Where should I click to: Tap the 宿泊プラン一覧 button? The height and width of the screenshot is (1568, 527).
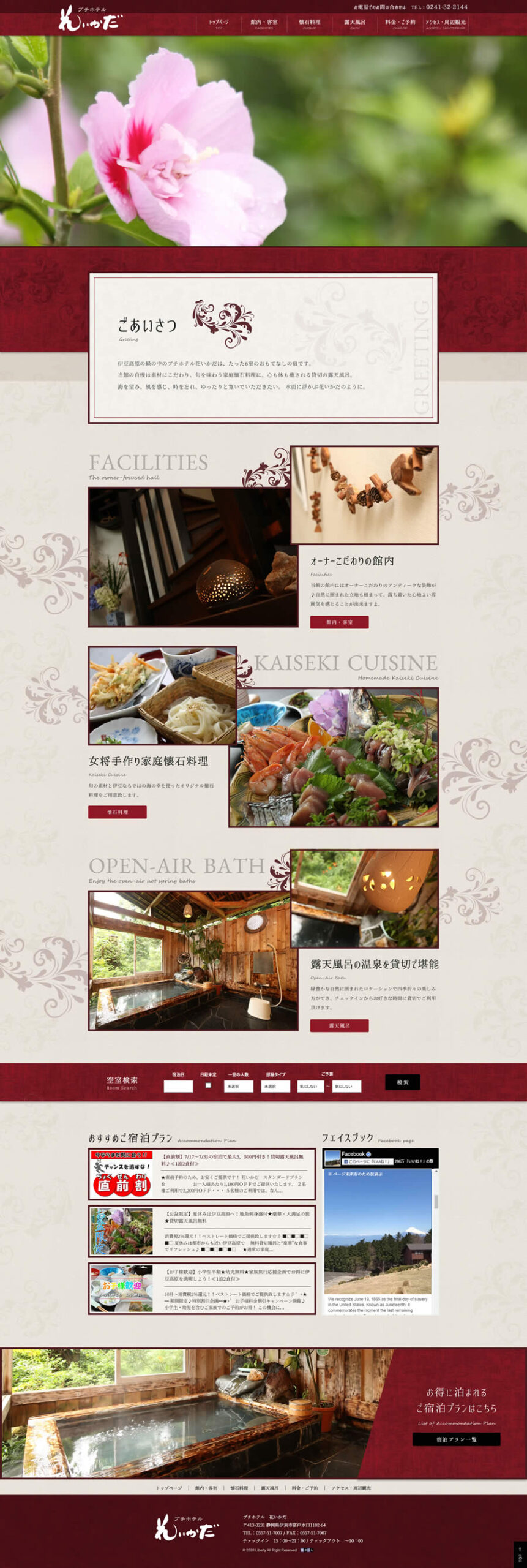point(456,1439)
